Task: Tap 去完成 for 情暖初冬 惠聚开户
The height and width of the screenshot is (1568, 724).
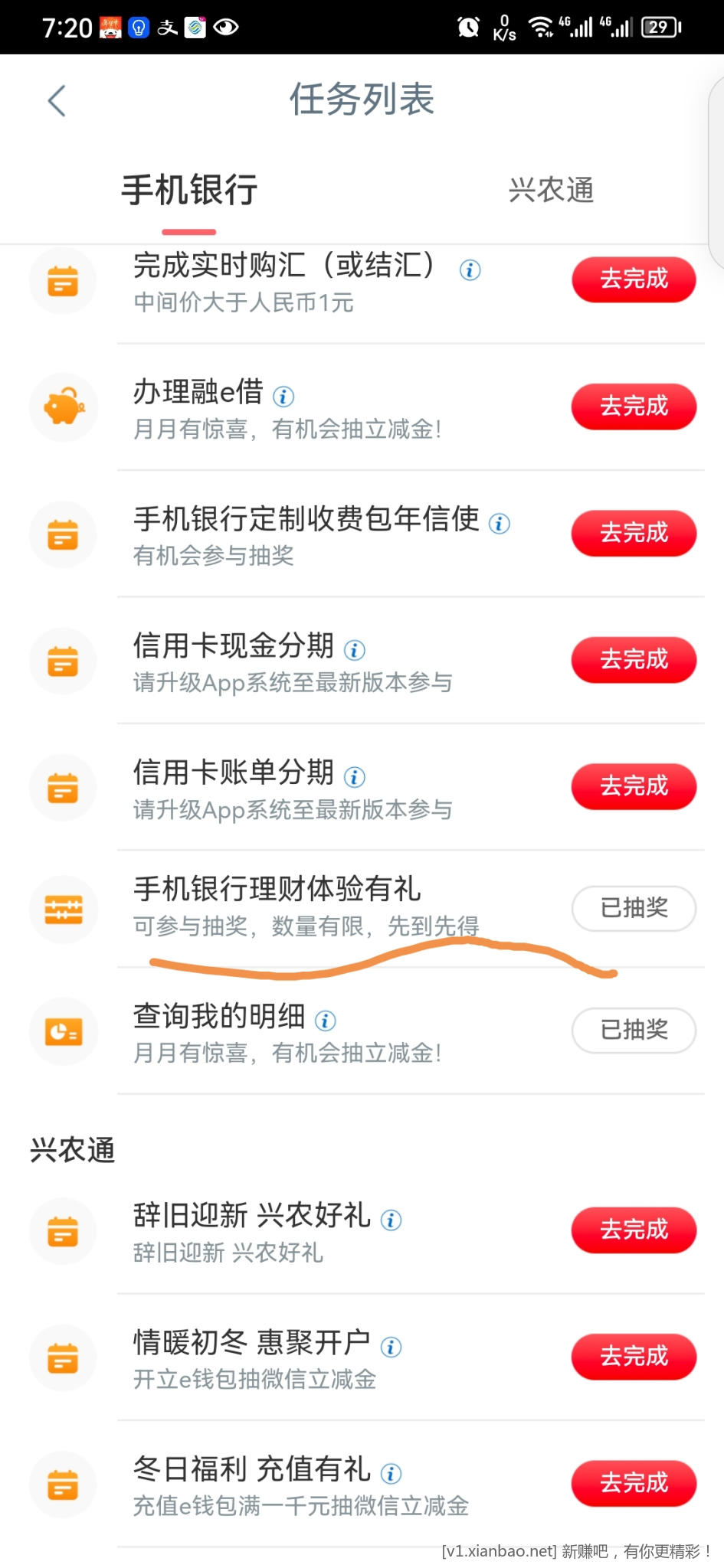Action: click(x=634, y=1357)
